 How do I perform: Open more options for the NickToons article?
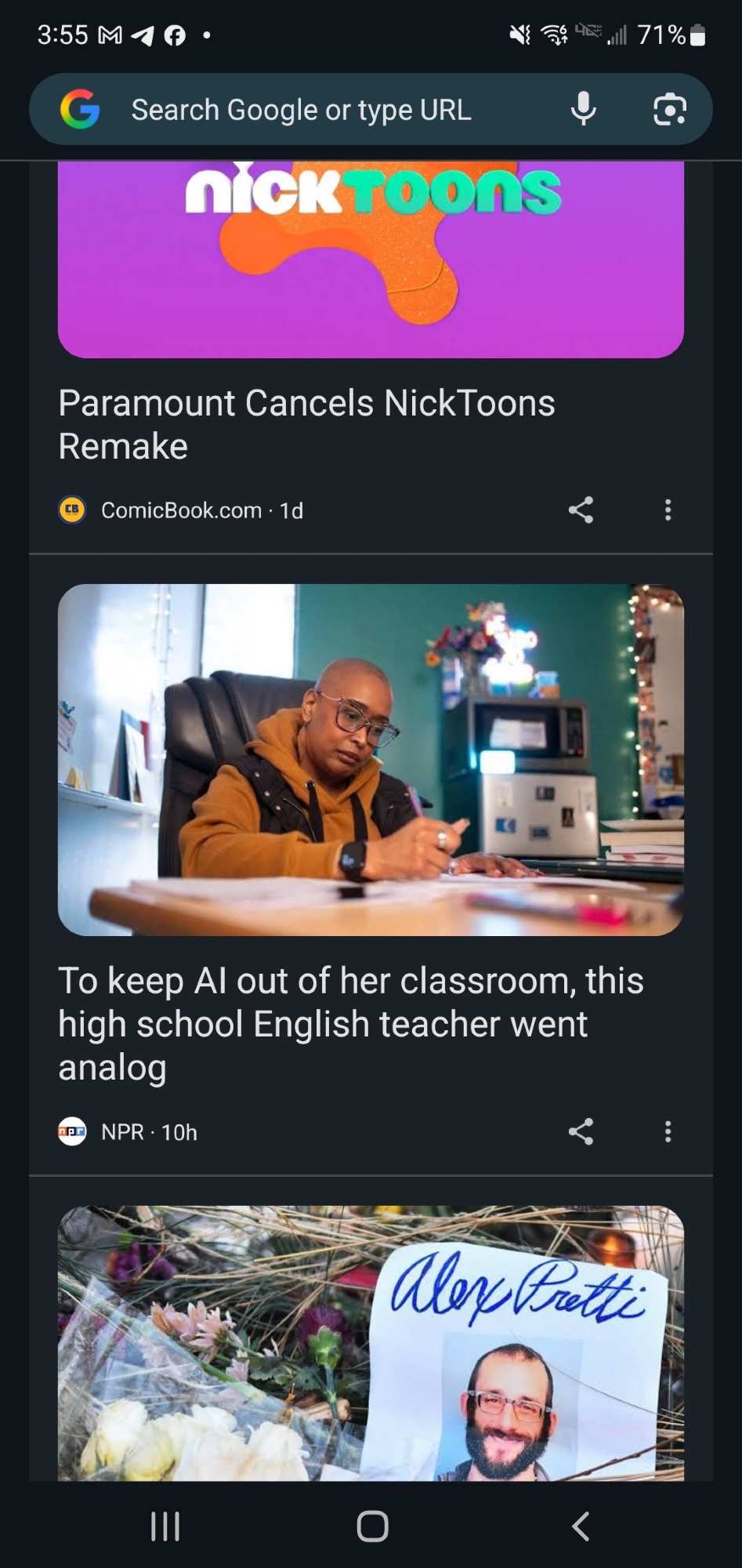tap(668, 510)
